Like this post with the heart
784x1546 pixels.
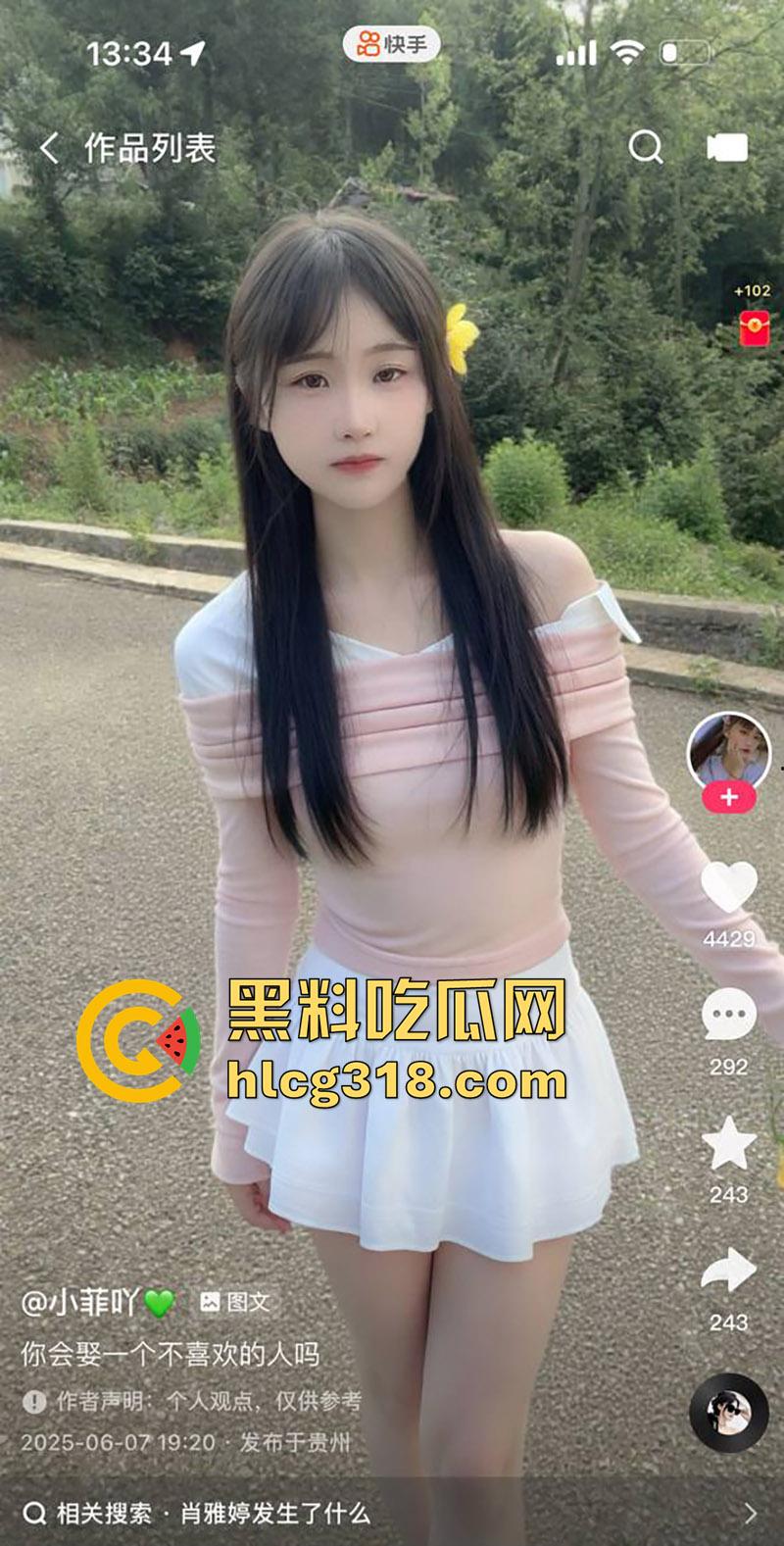pyautogui.click(x=729, y=888)
